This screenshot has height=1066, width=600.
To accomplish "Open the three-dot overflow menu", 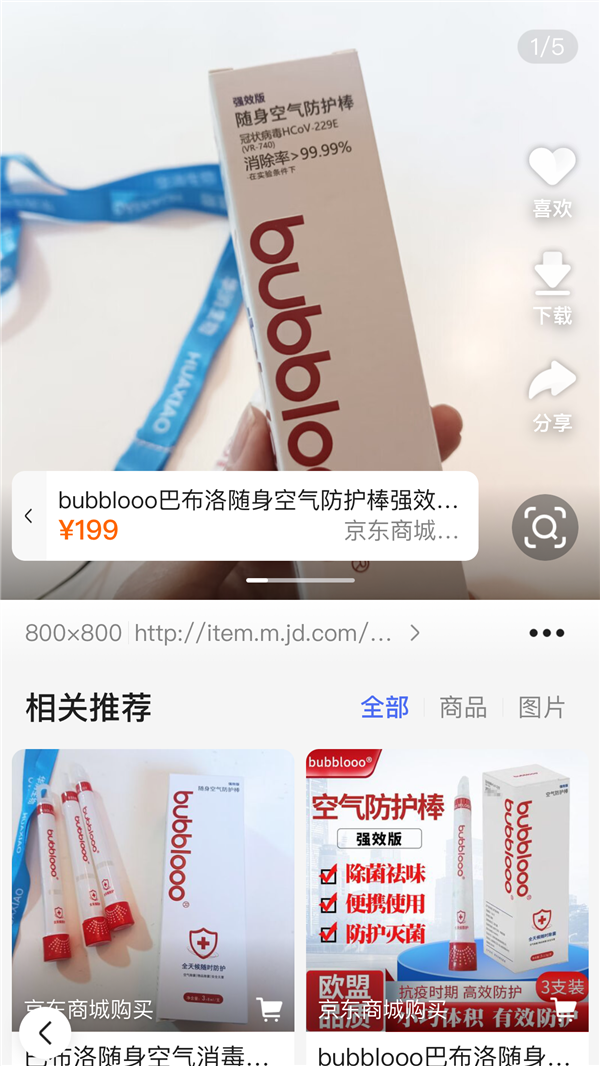I will (546, 633).
